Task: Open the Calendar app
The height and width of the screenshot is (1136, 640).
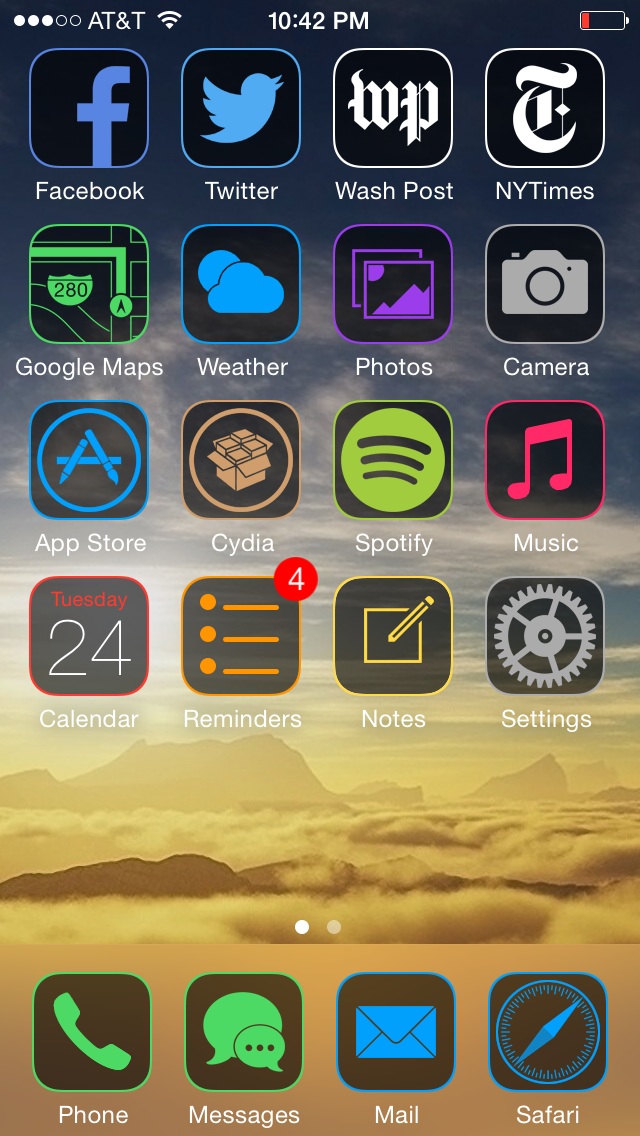Action: pos(89,636)
